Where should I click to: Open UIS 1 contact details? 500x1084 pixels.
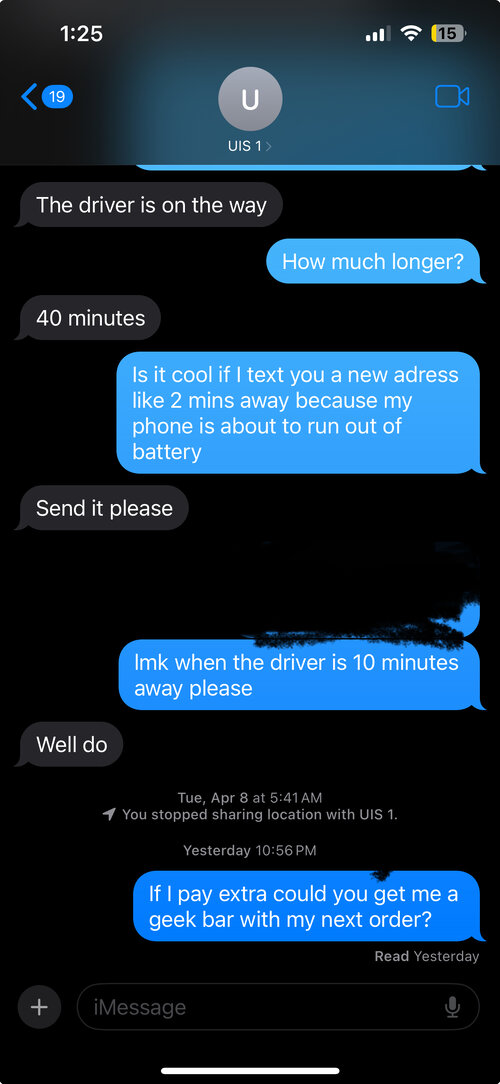[250, 109]
